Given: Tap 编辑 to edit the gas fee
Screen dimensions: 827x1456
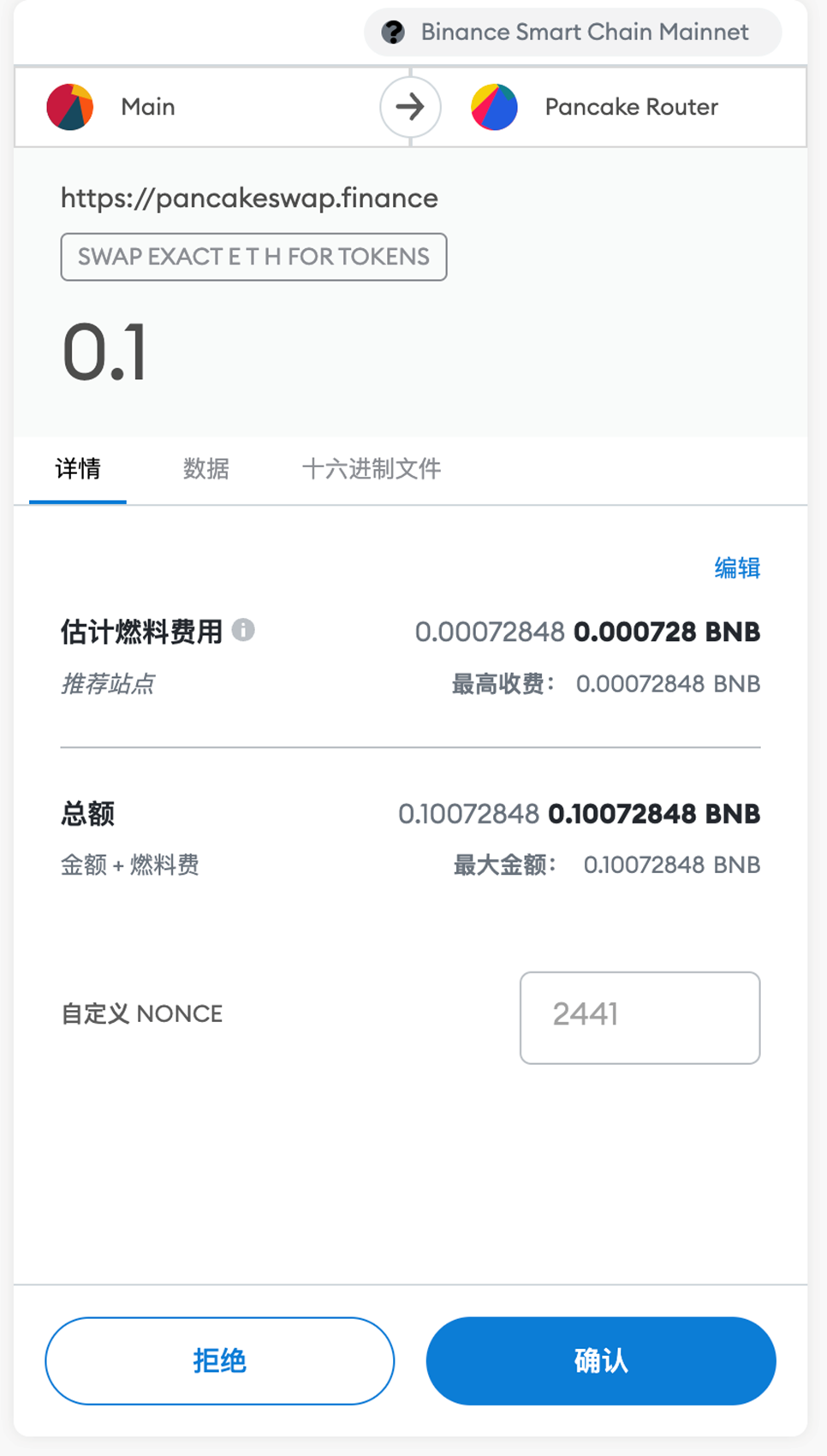Looking at the screenshot, I should point(737,568).
